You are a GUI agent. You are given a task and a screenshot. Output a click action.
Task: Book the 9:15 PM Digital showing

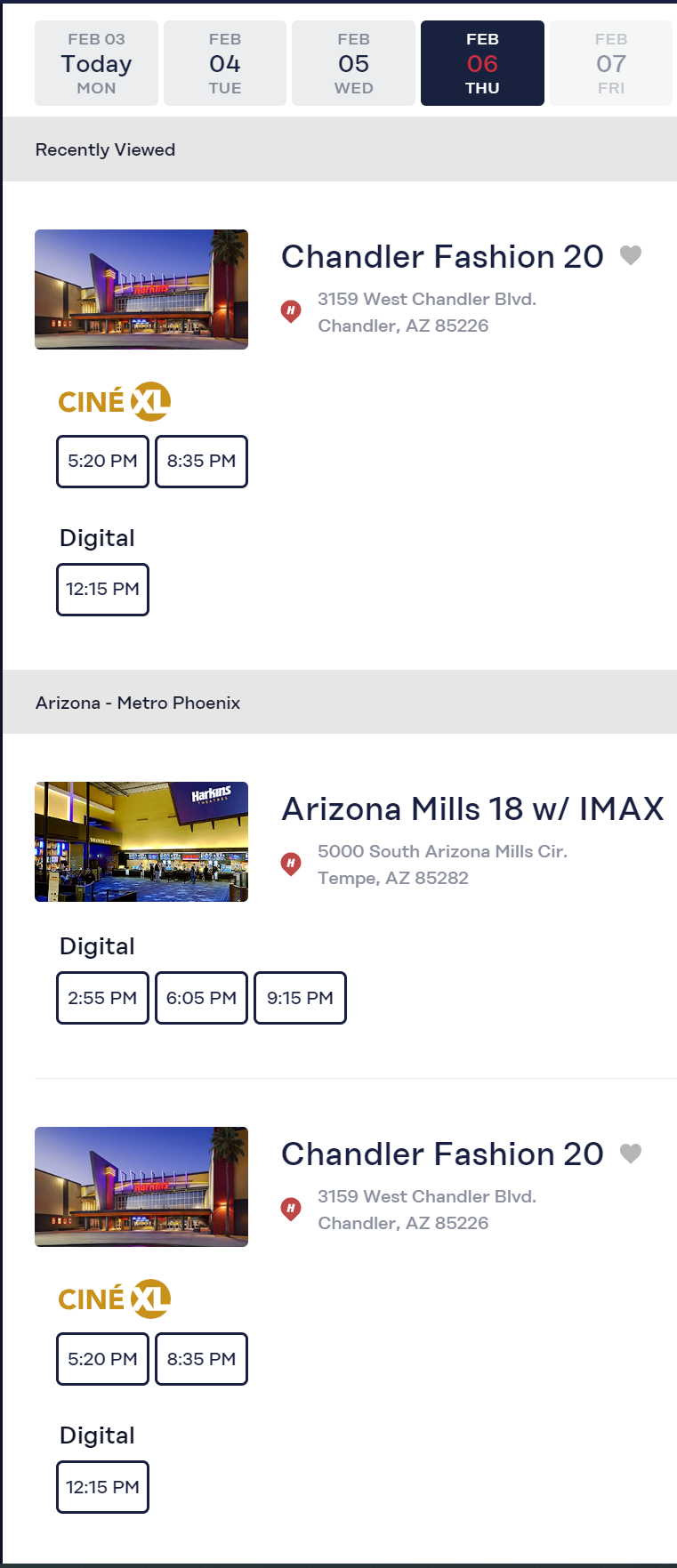(300, 998)
